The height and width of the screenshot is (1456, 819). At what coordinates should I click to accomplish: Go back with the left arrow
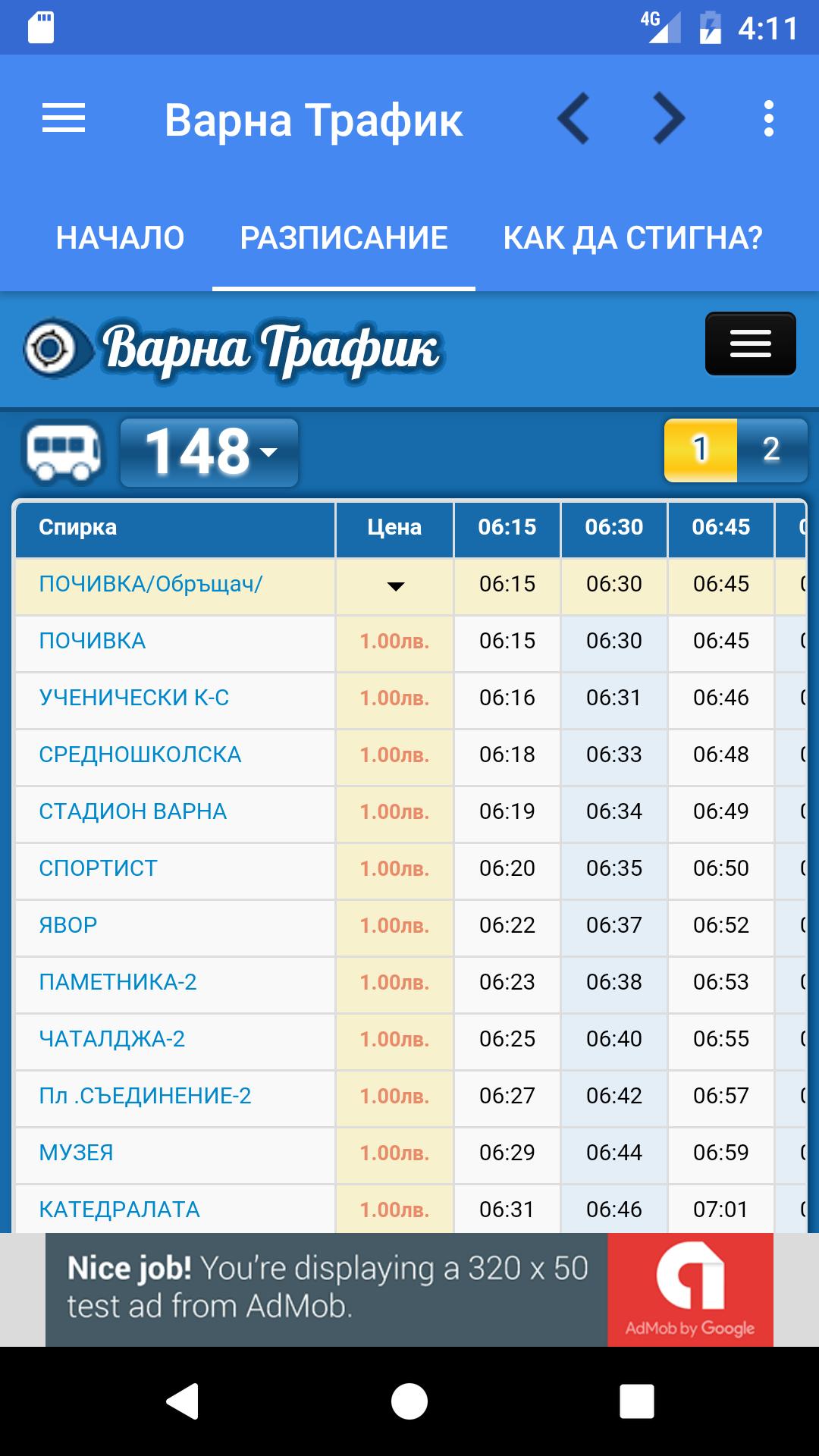[x=573, y=119]
